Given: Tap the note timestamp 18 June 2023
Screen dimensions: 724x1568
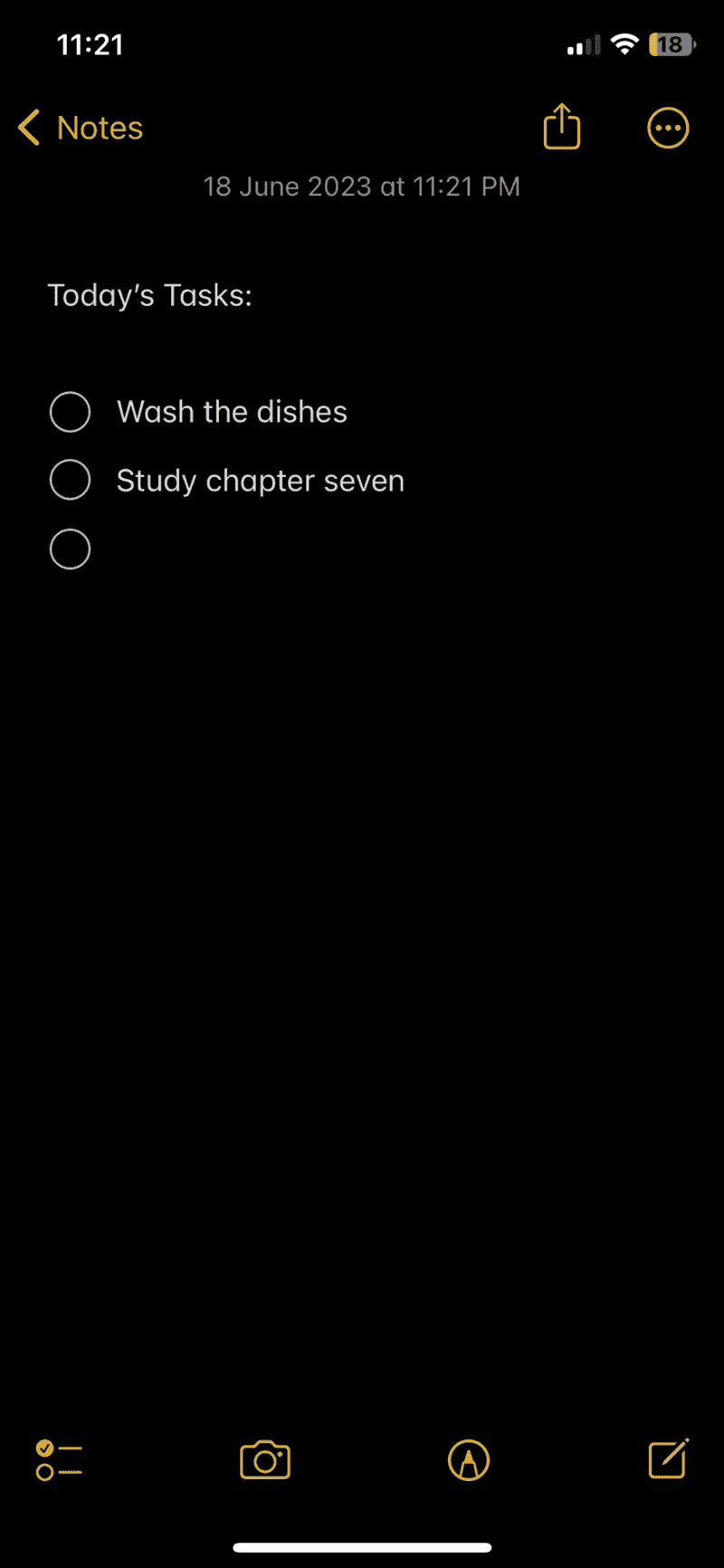Looking at the screenshot, I should (361, 186).
